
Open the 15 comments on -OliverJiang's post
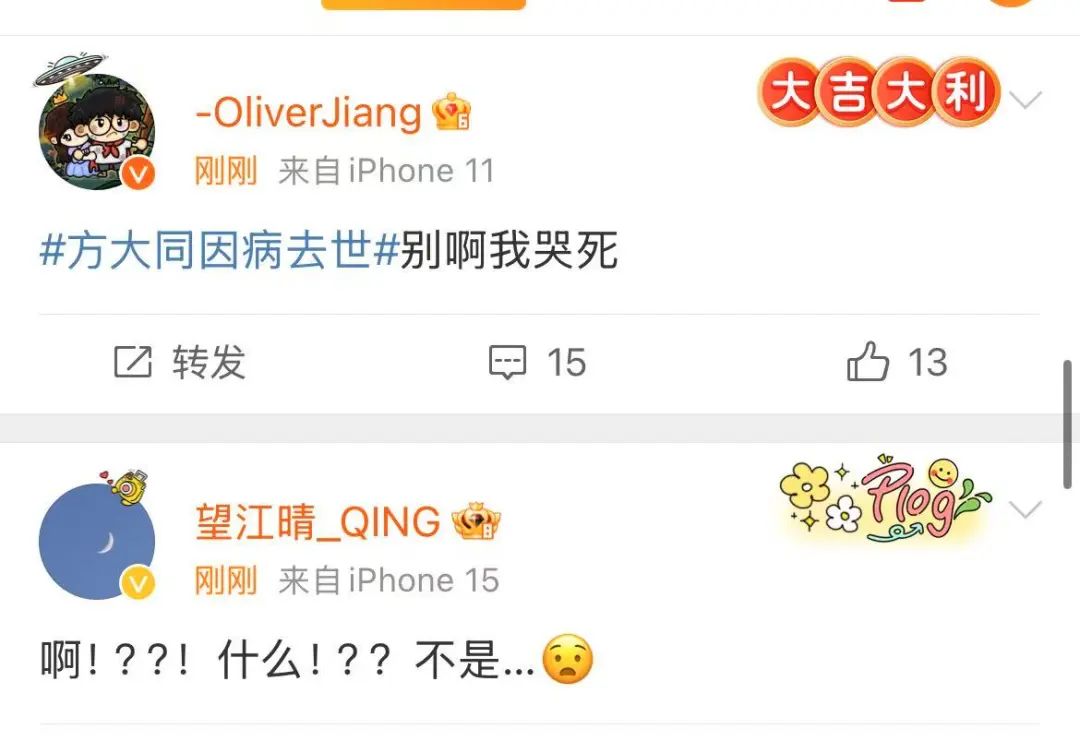click(x=538, y=362)
